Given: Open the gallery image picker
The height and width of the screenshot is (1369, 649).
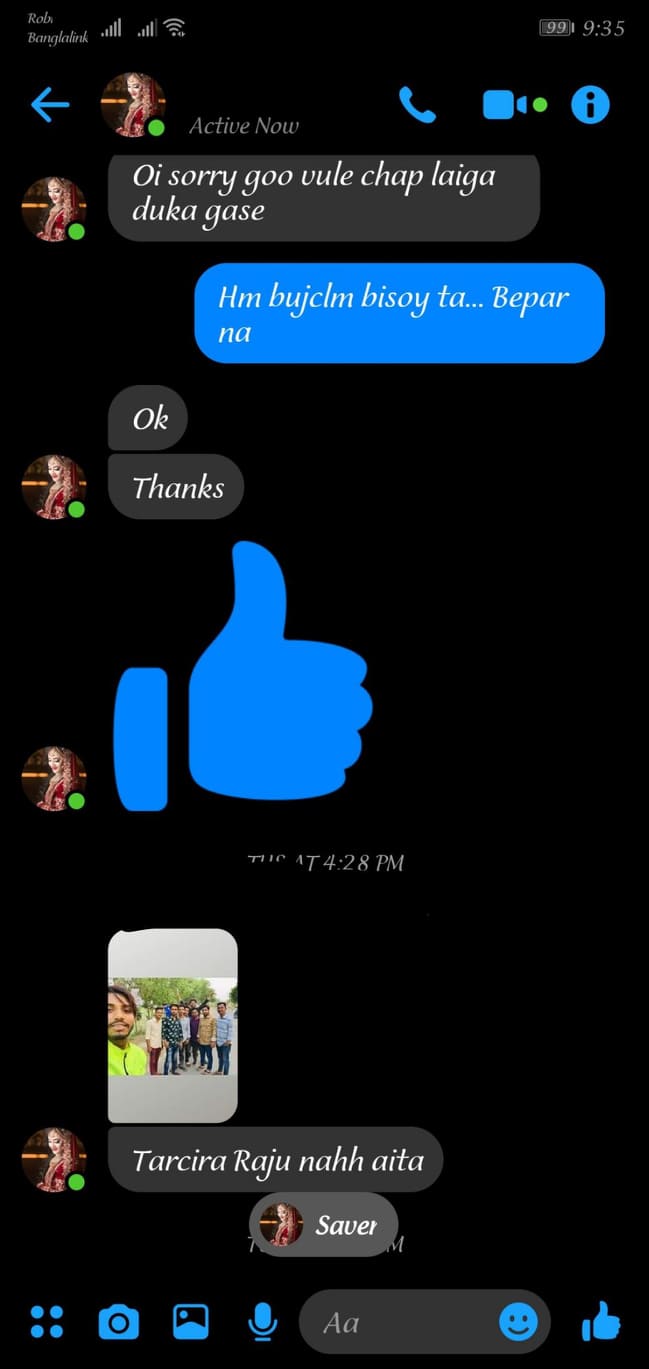Looking at the screenshot, I should [191, 1322].
